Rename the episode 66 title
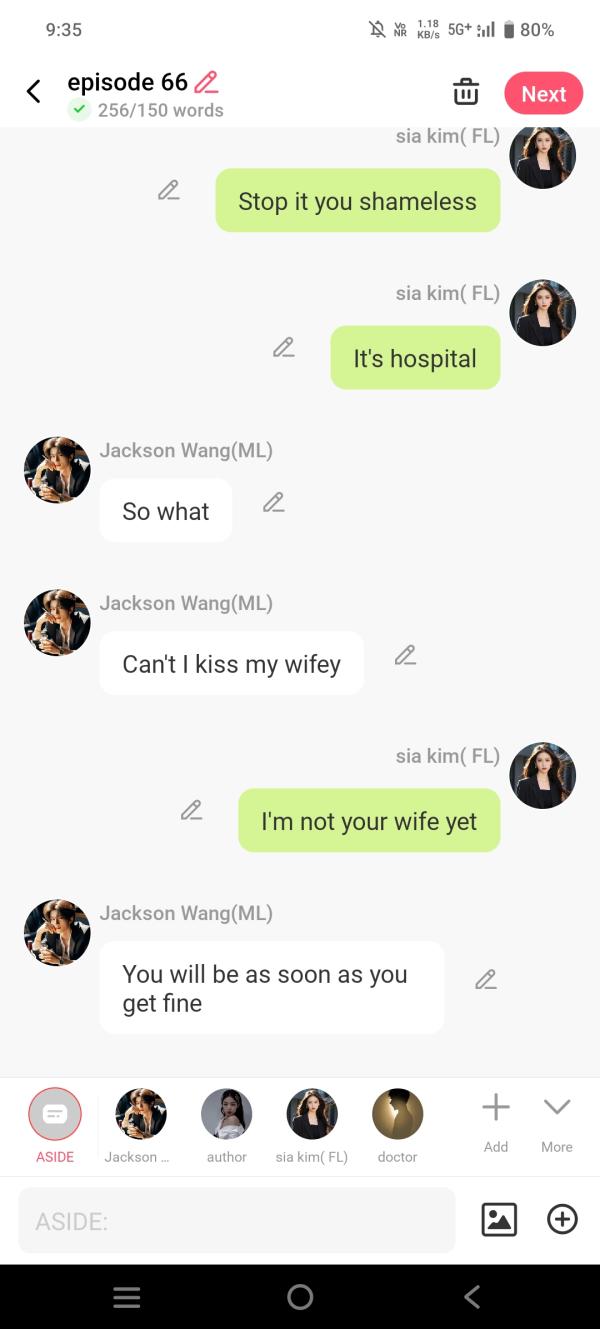 (206, 82)
